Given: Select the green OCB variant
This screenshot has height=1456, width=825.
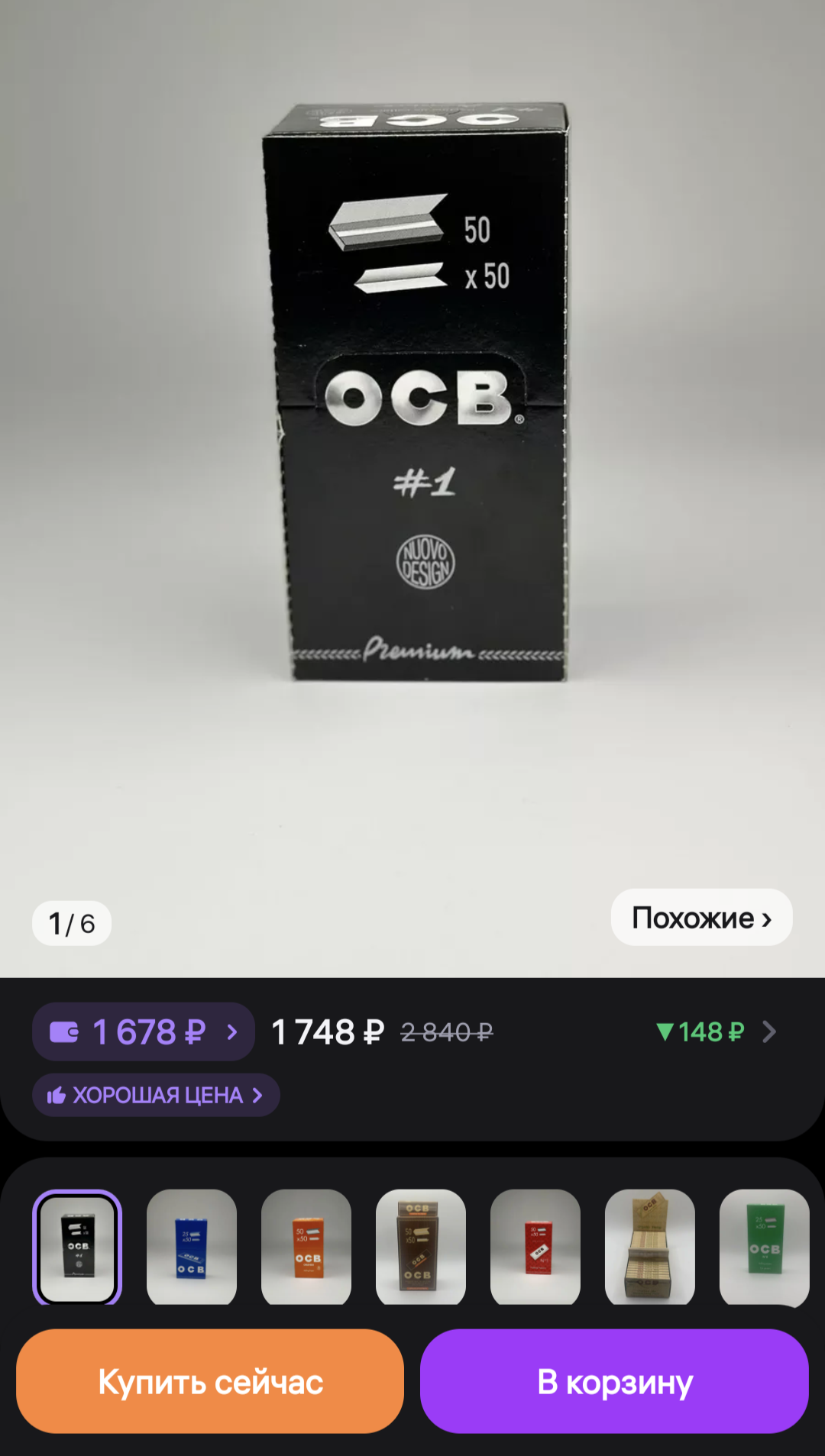Looking at the screenshot, I should [765, 1248].
